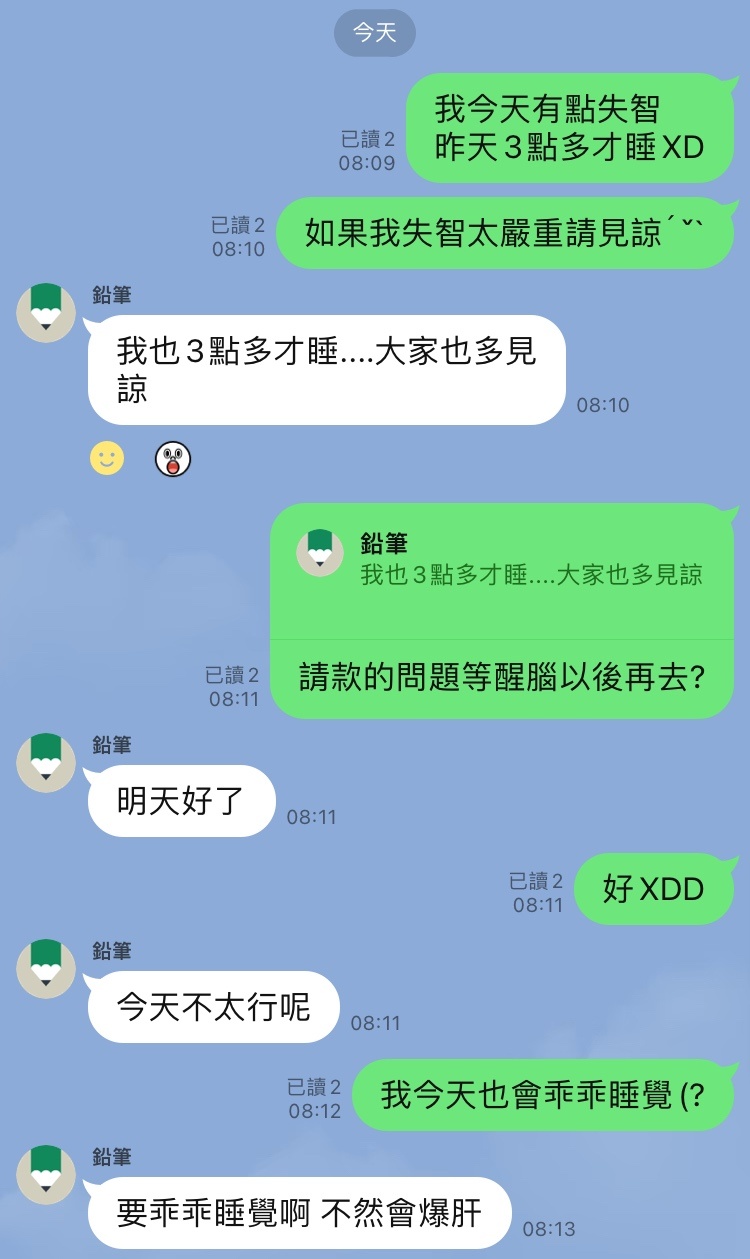View 鉛筆's profile from the 要乖乖睡覺啊 message
The height and width of the screenshot is (1259, 750).
pos(46,1174)
